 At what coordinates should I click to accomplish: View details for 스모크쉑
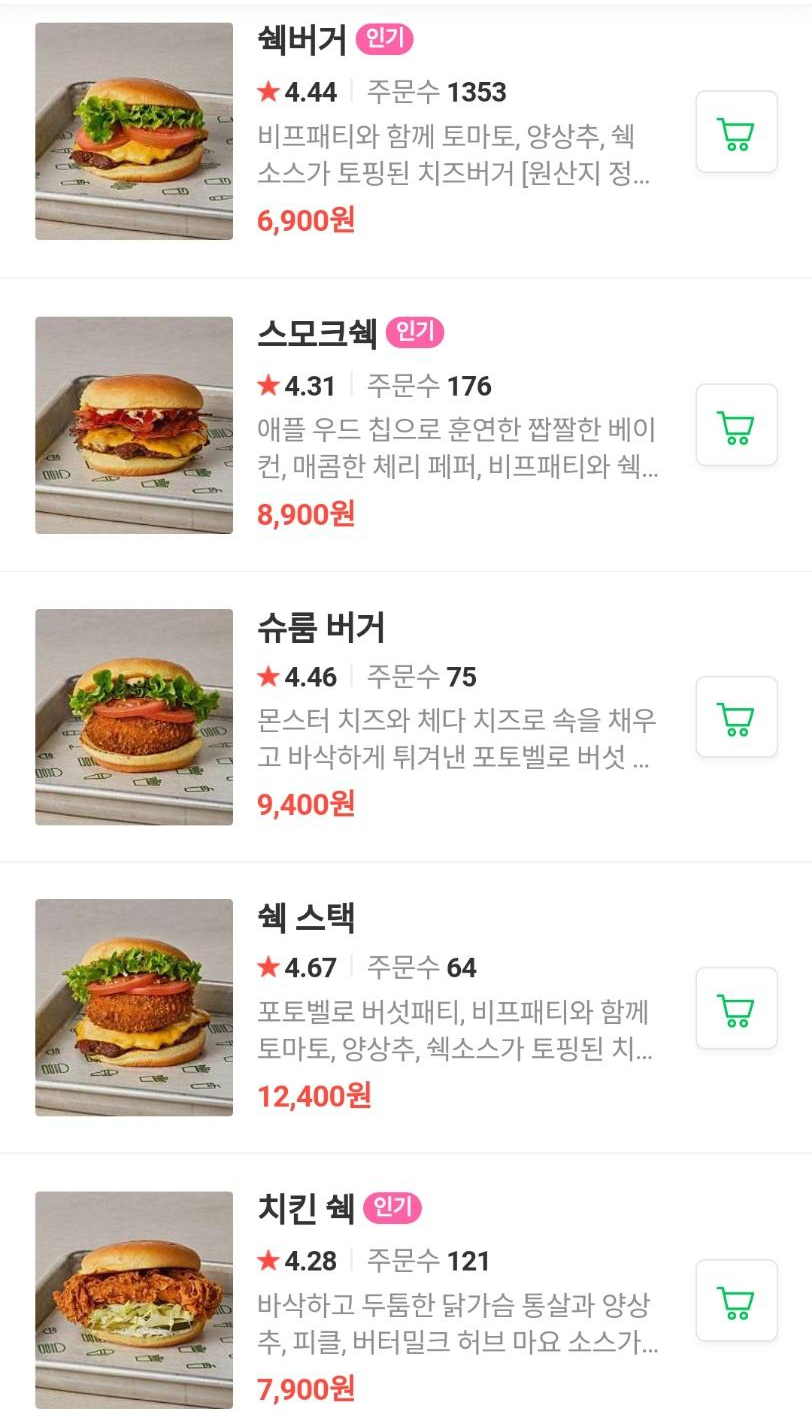[x=317, y=333]
